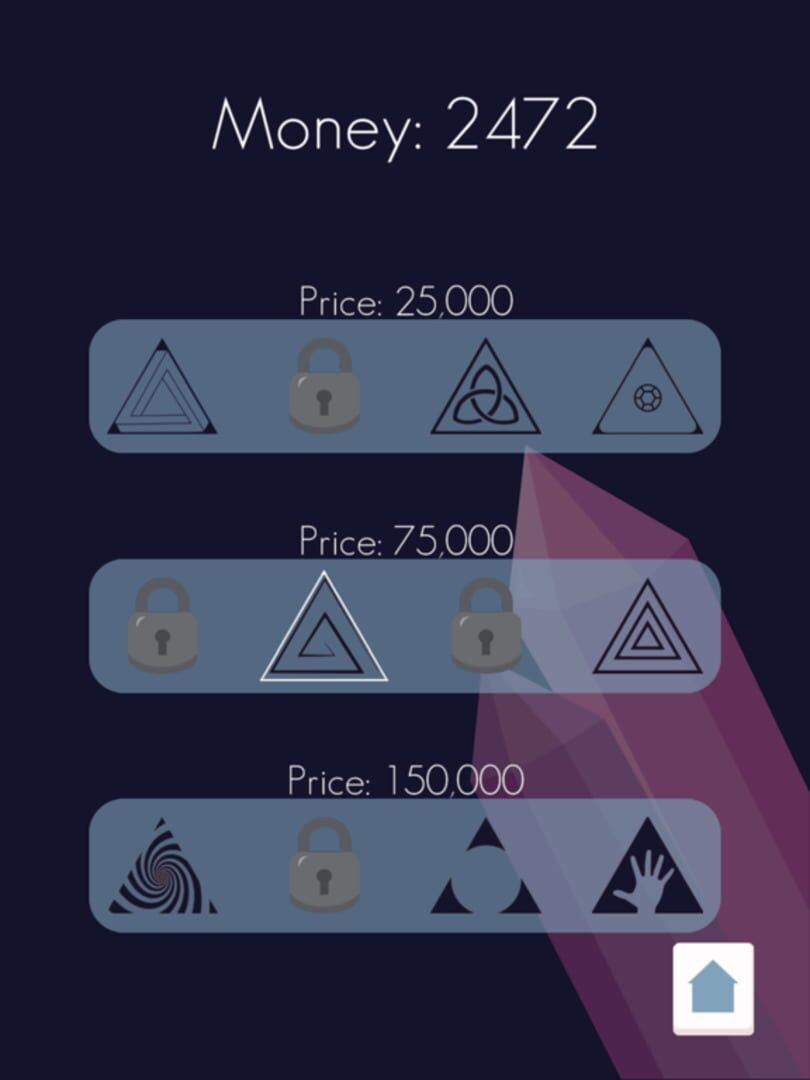The image size is (810, 1080).
Task: Select the Penrose triangle skin in 25,000 row
Action: click(x=162, y=390)
